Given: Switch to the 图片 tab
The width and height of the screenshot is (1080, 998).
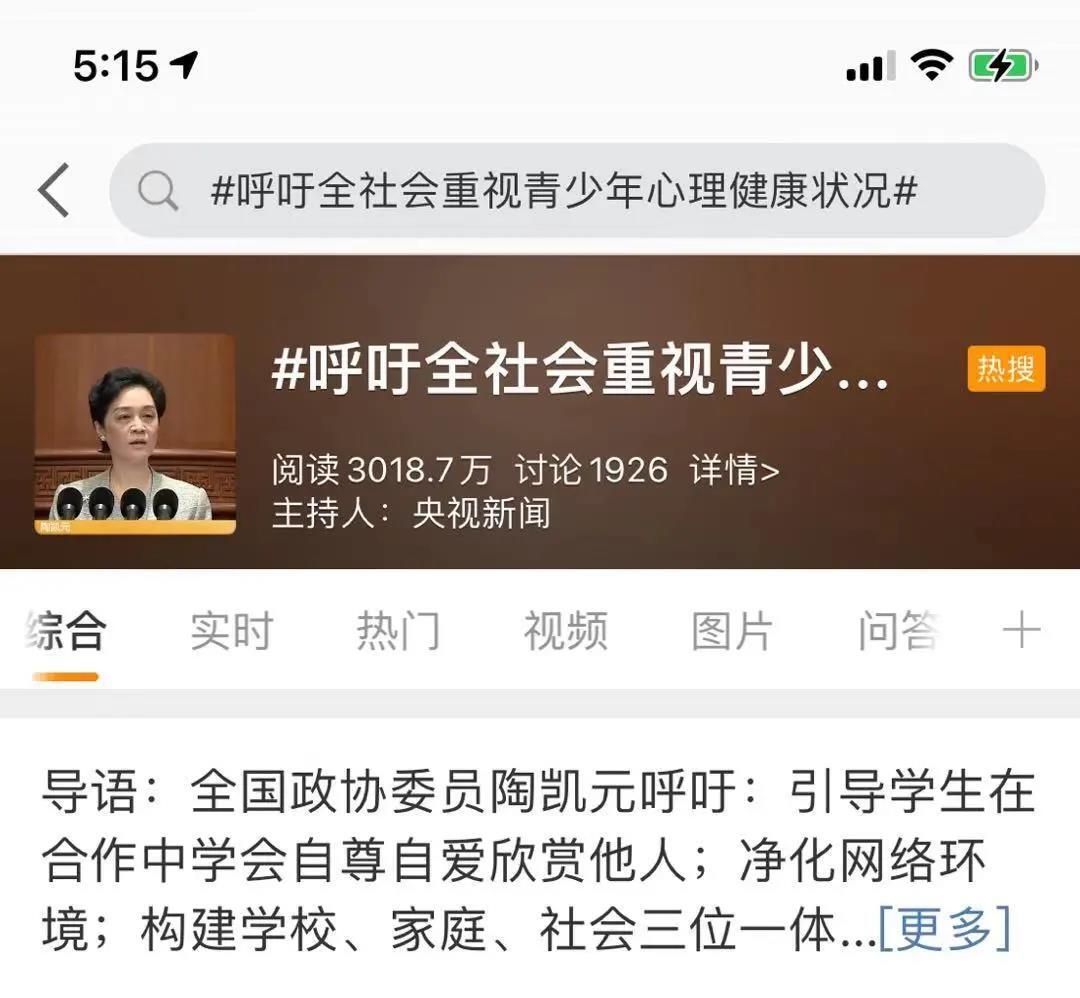Looking at the screenshot, I should click(x=732, y=632).
